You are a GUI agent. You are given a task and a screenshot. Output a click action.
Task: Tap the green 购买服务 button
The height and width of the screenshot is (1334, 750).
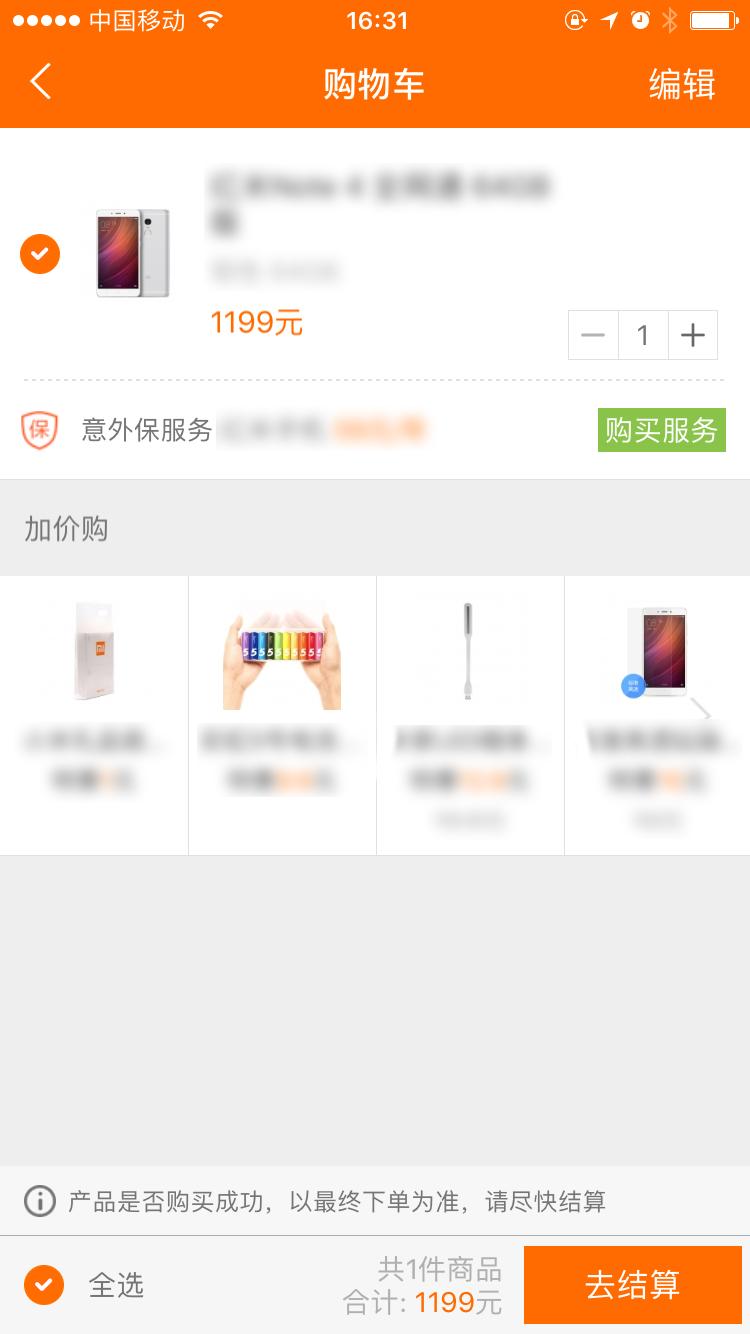661,430
